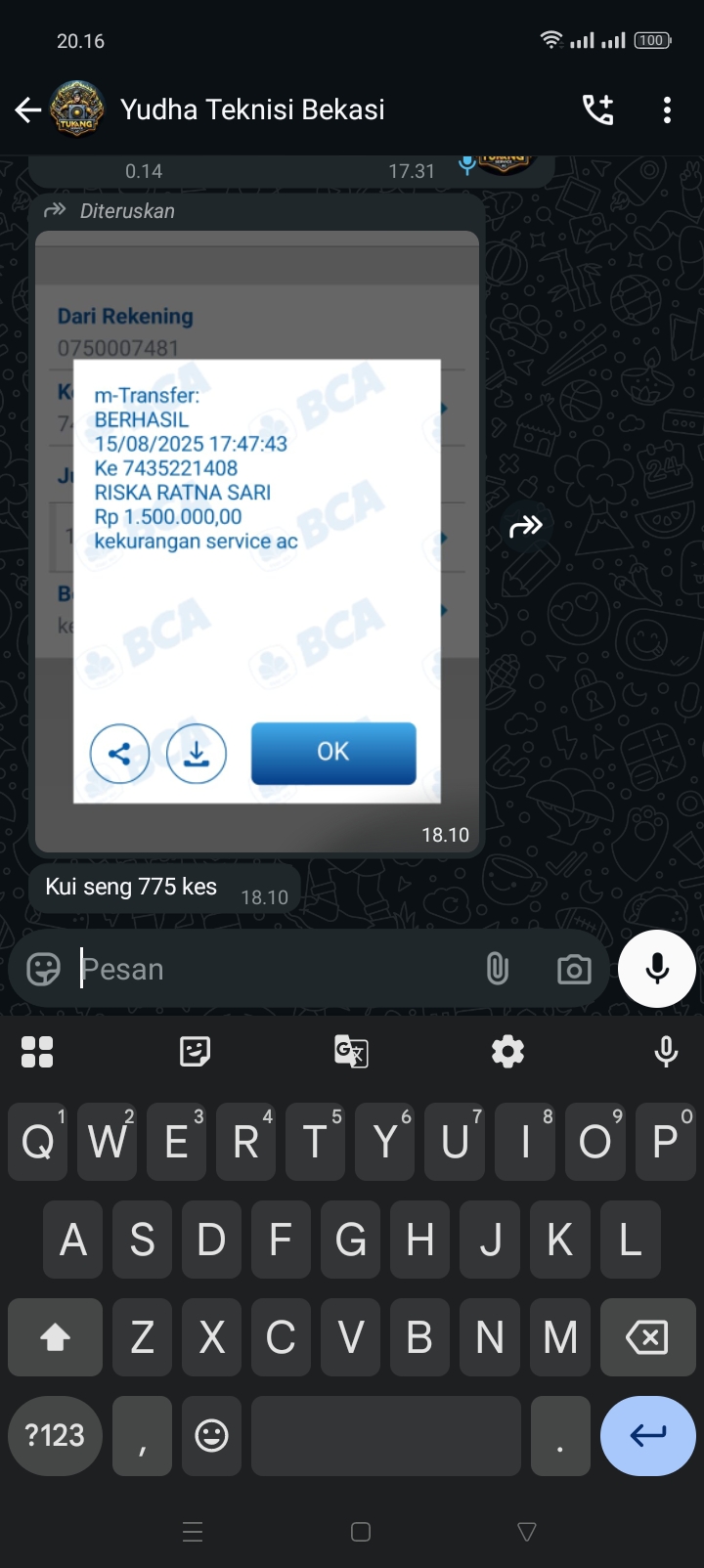Open keyboard settings gear
This screenshot has width=704, height=1568.
click(507, 1052)
